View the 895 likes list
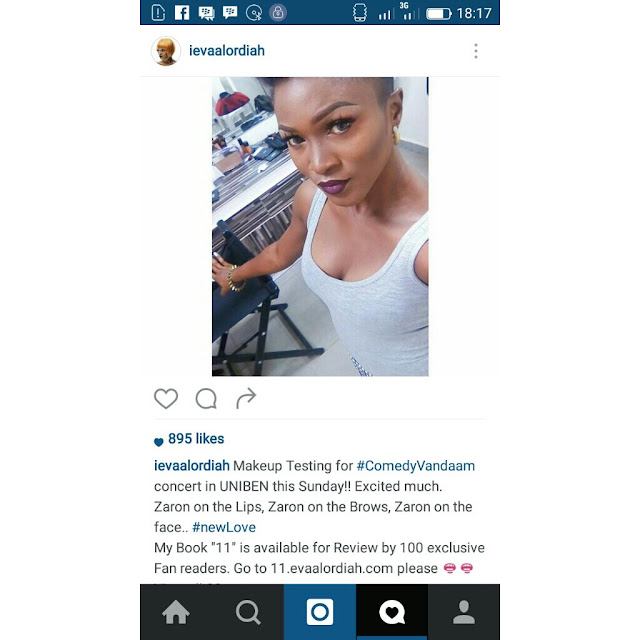The height and width of the screenshot is (640, 640). coord(195,439)
